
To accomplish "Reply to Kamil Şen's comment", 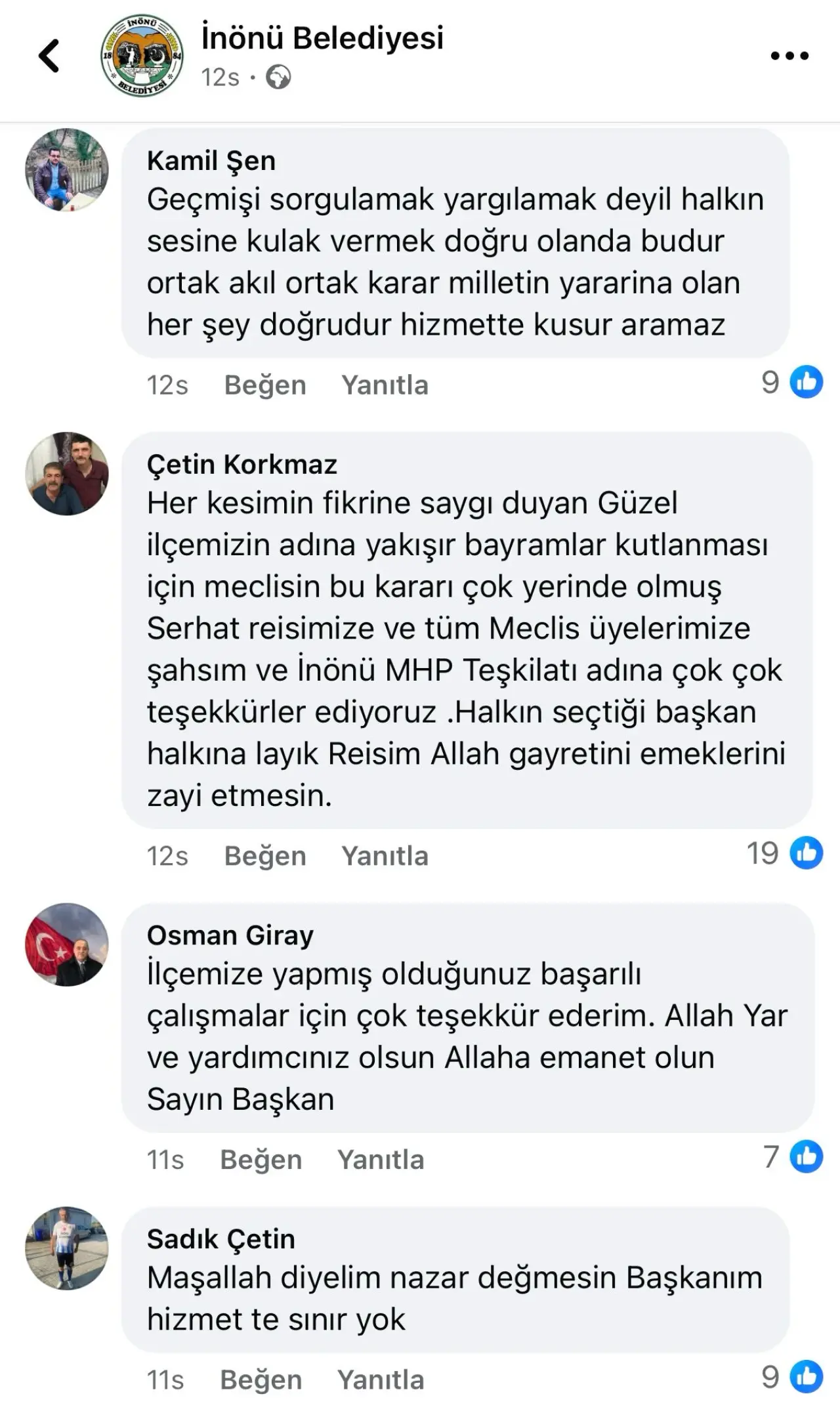I will (385, 385).
